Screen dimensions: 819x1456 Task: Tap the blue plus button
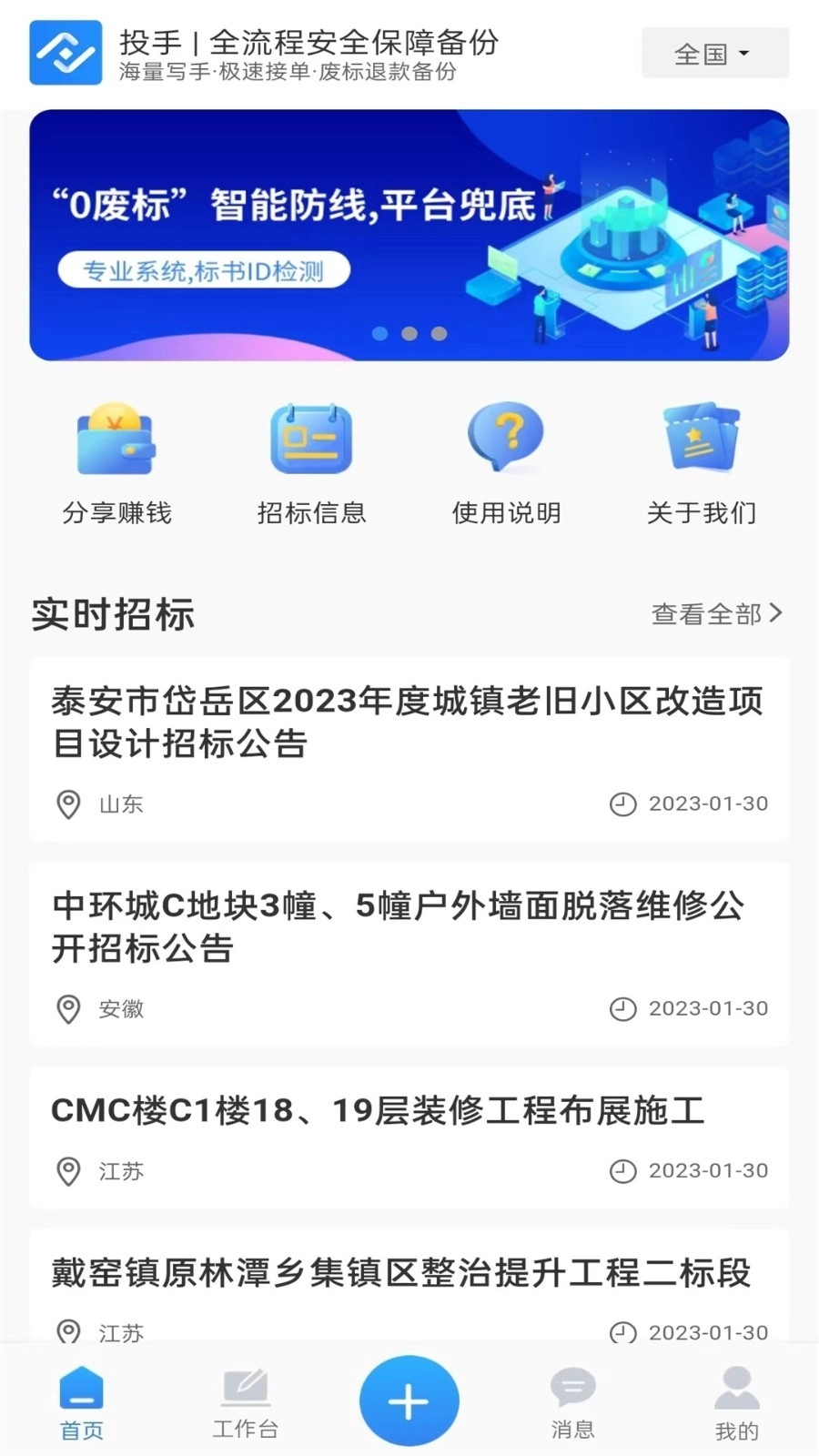tap(409, 1400)
